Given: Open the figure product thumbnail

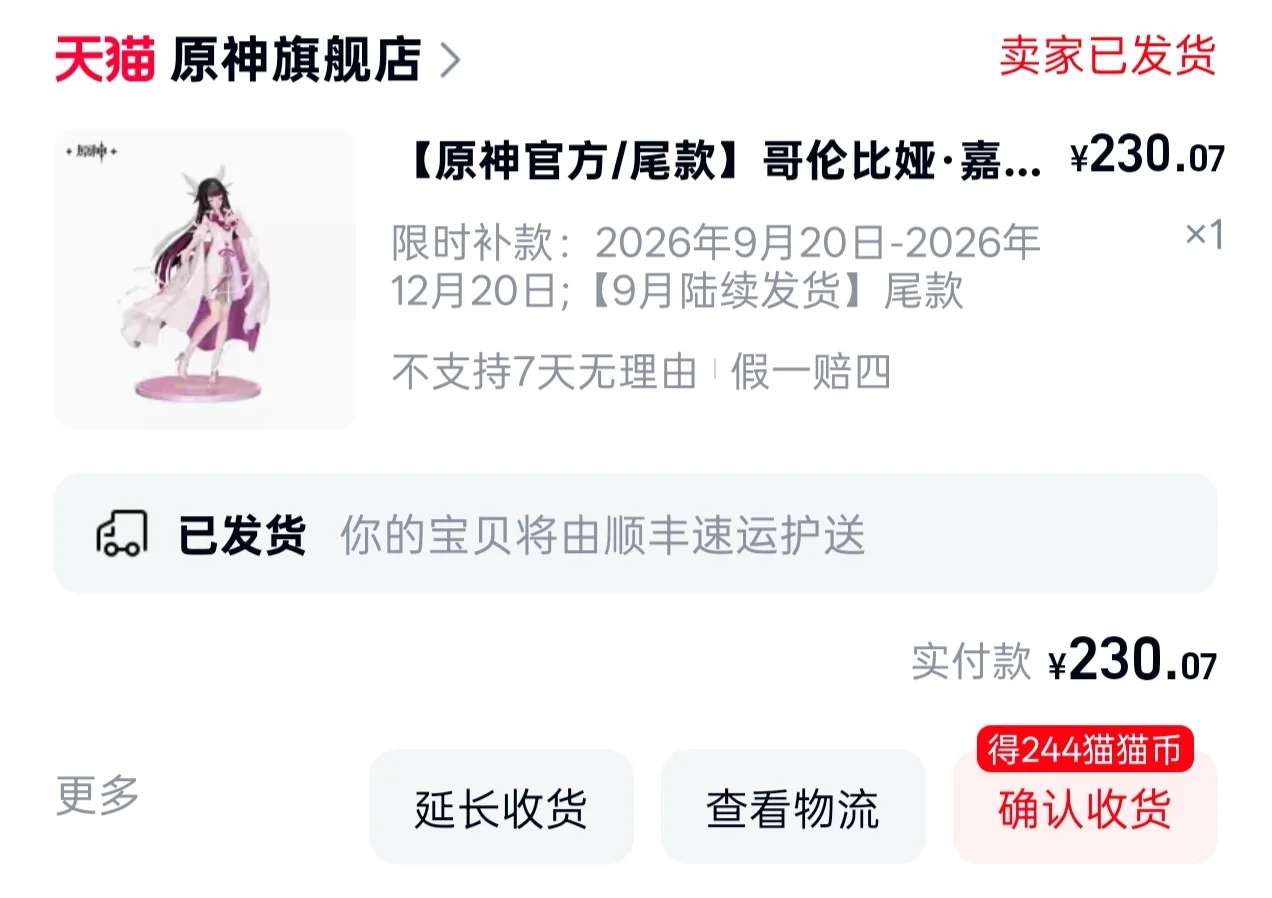Looking at the screenshot, I should [205, 280].
